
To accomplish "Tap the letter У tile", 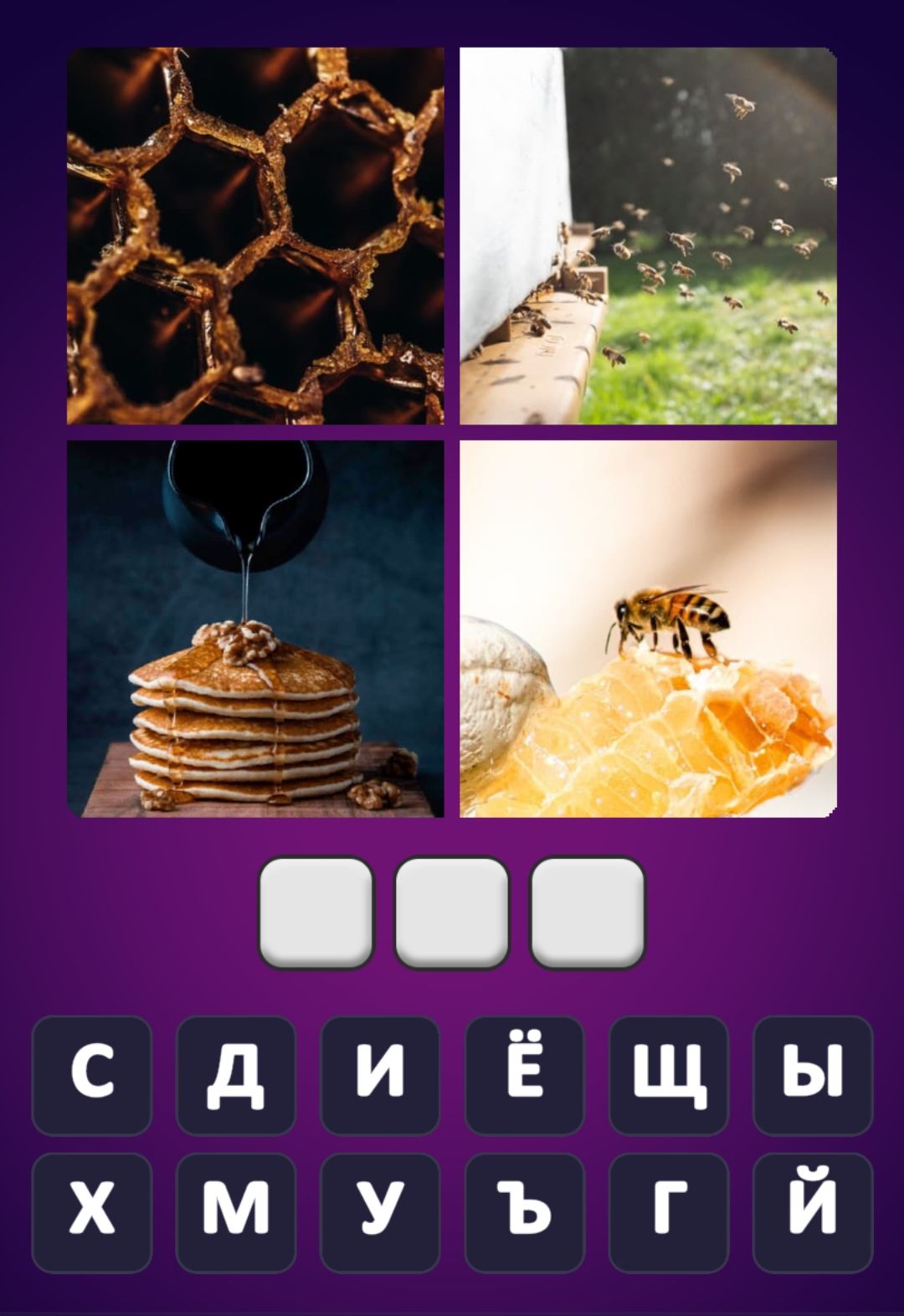I will [380, 1212].
